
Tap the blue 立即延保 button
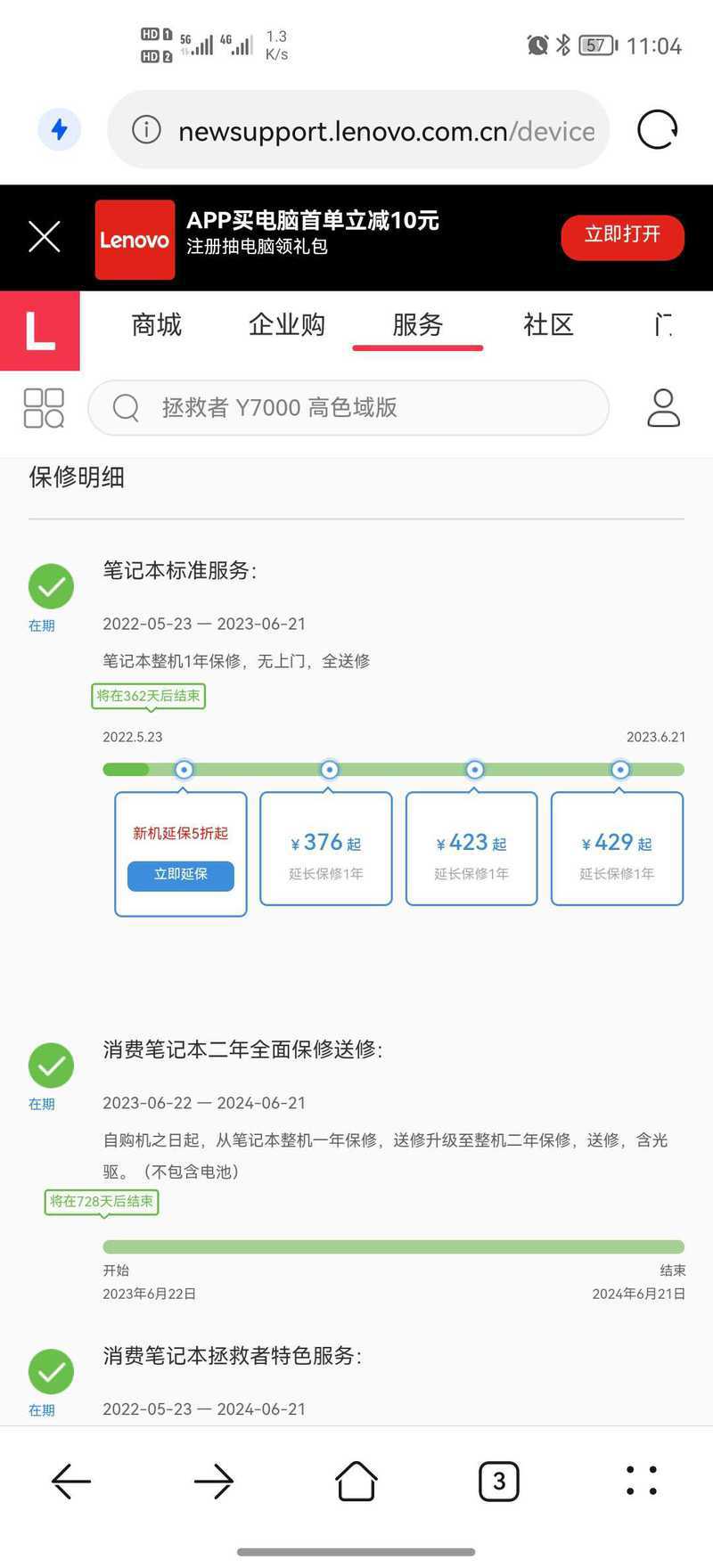point(181,875)
